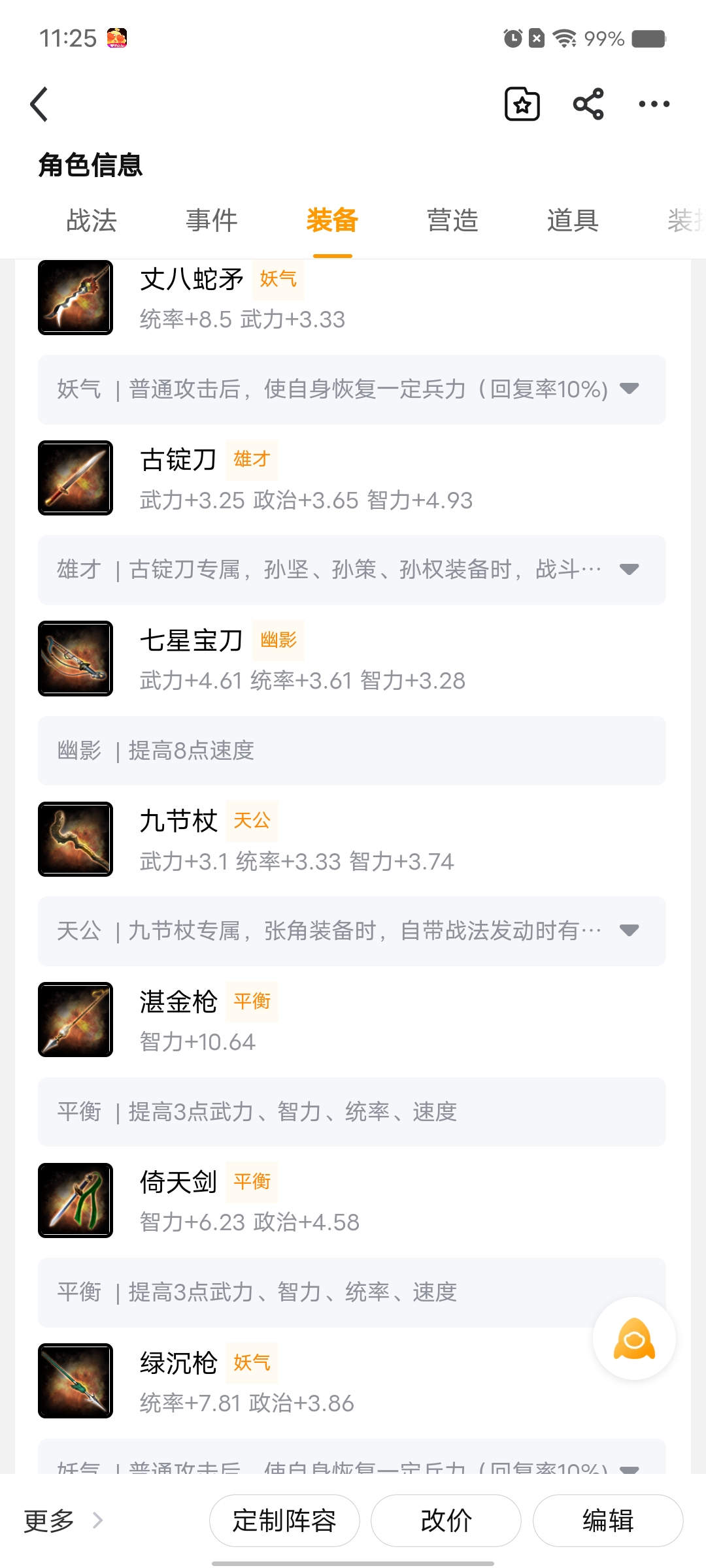Tap the 编辑 button
706x1568 pixels.
tap(608, 1521)
